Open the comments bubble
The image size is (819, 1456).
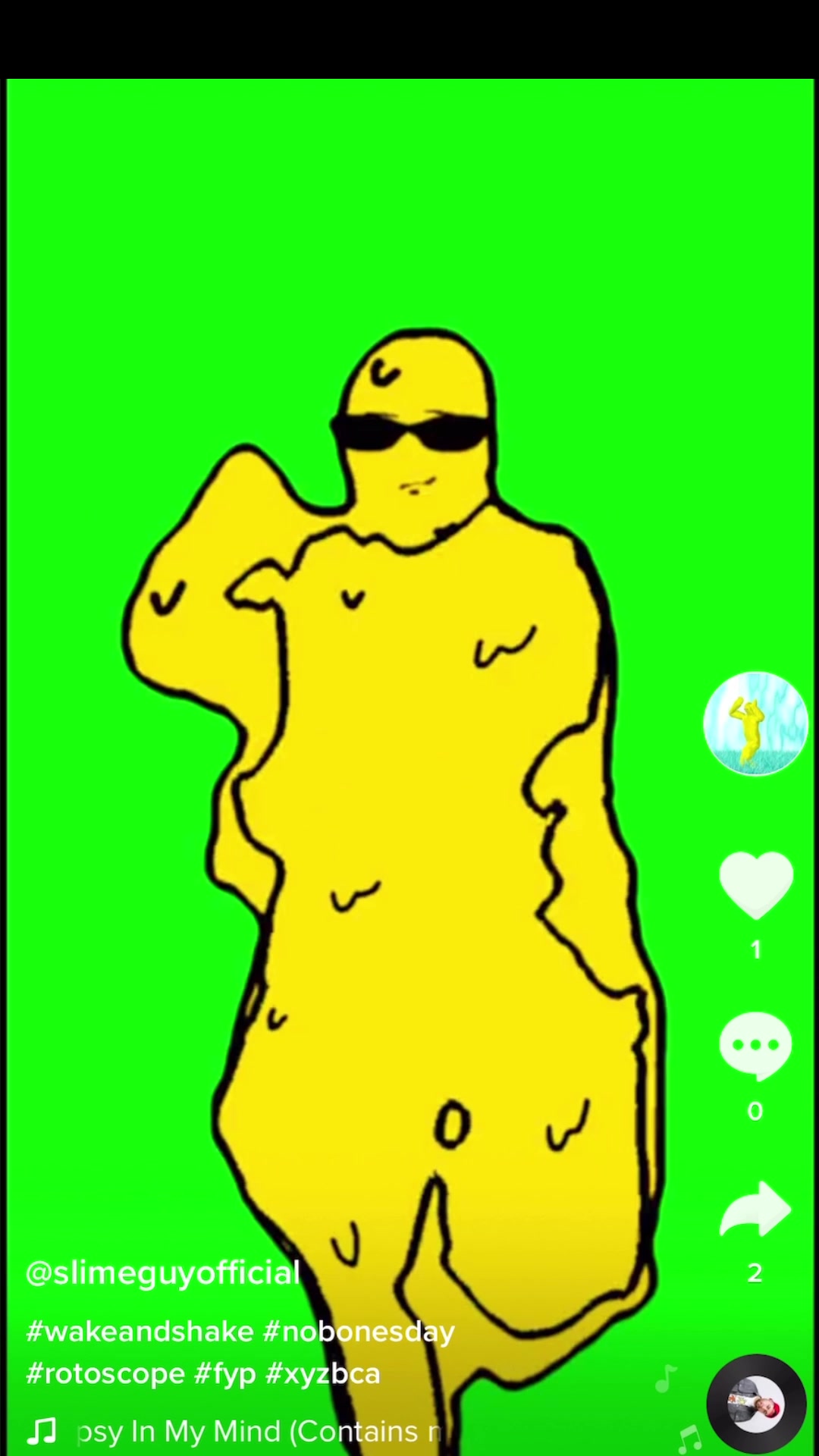pyautogui.click(x=755, y=1046)
